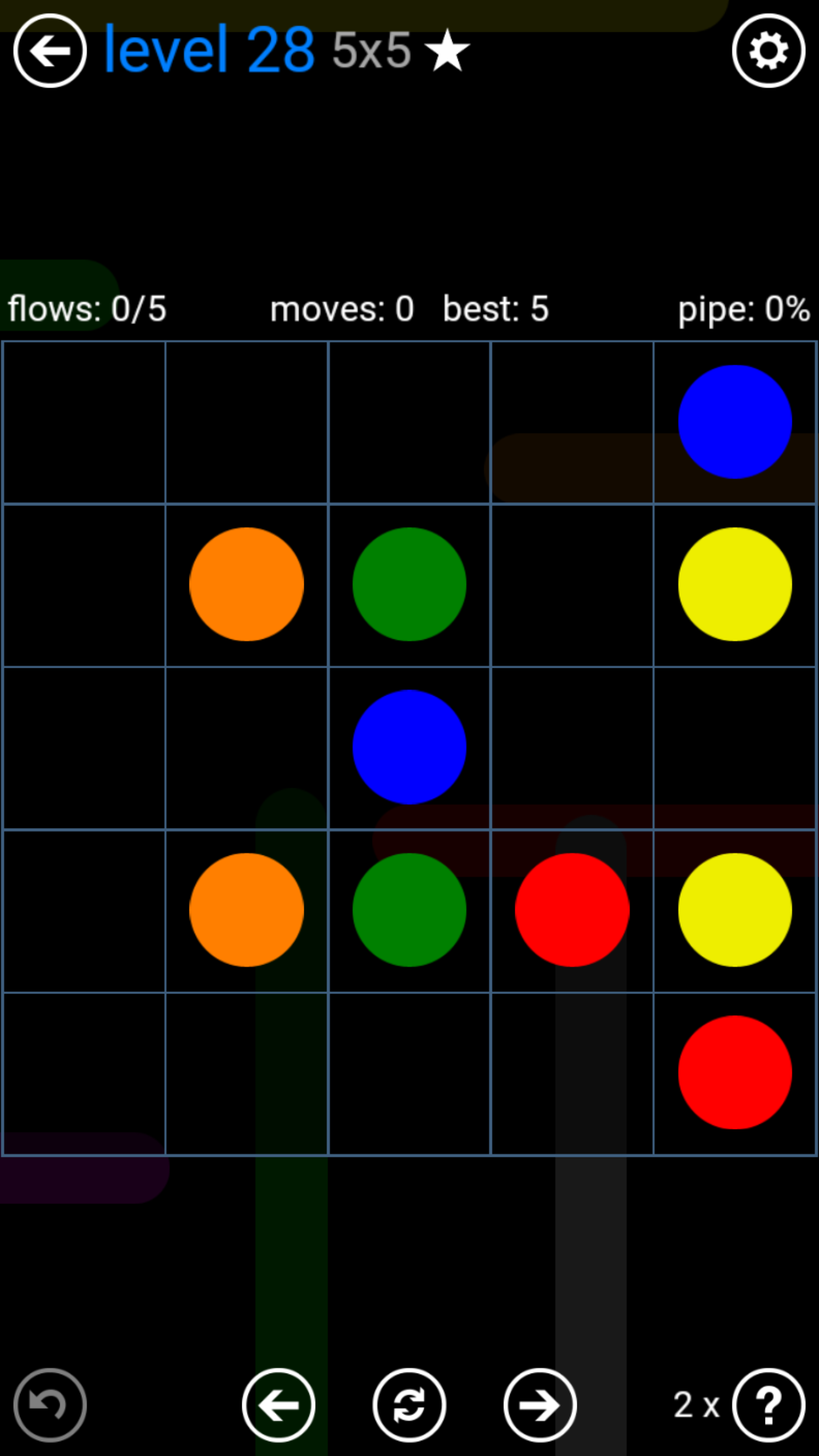Undo the last move
819x1456 pixels.
tap(50, 1405)
